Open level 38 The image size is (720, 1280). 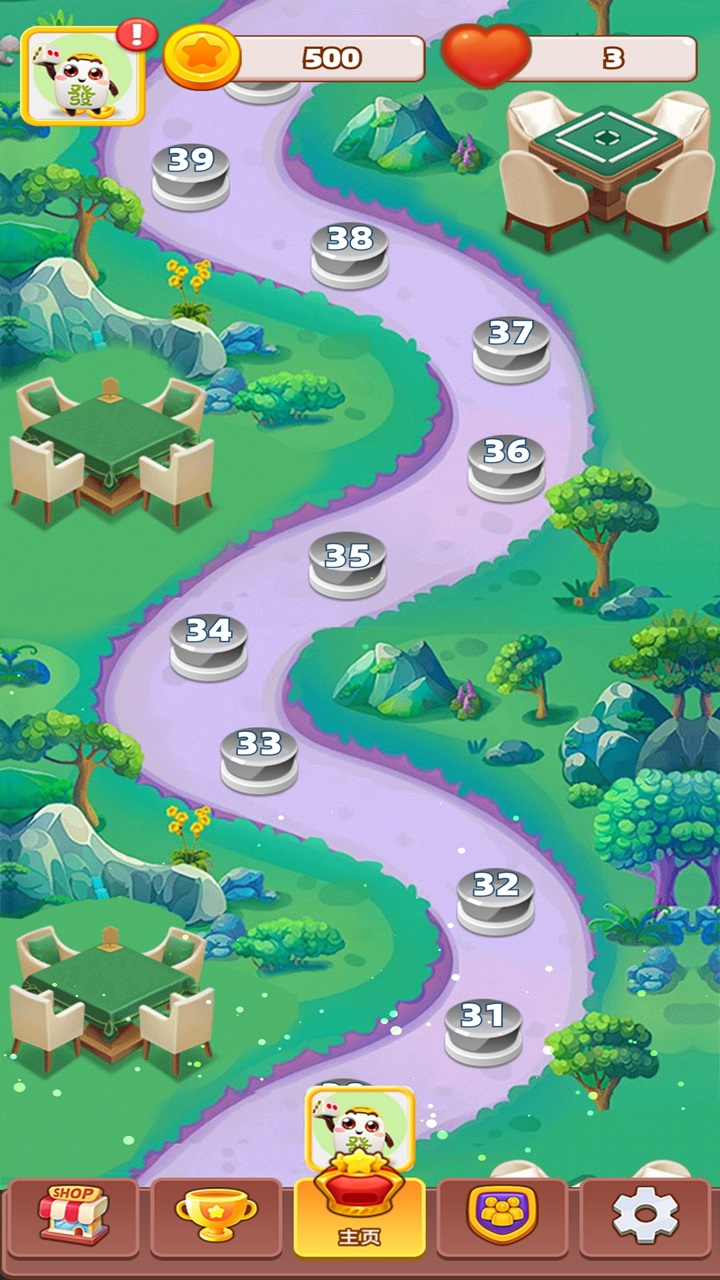pos(350,254)
